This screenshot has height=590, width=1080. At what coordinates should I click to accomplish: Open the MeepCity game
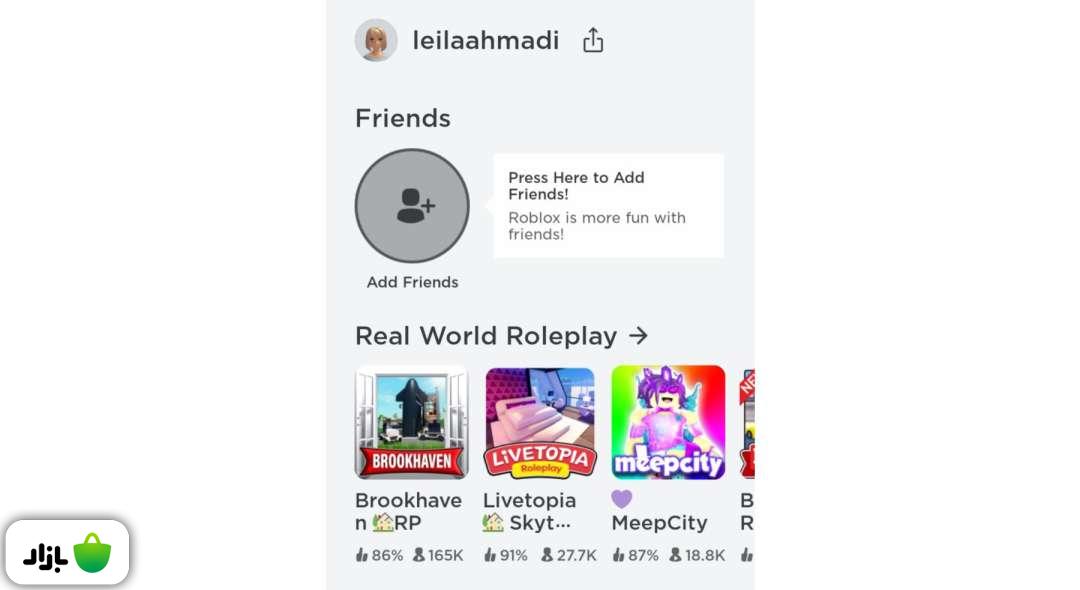click(x=668, y=423)
